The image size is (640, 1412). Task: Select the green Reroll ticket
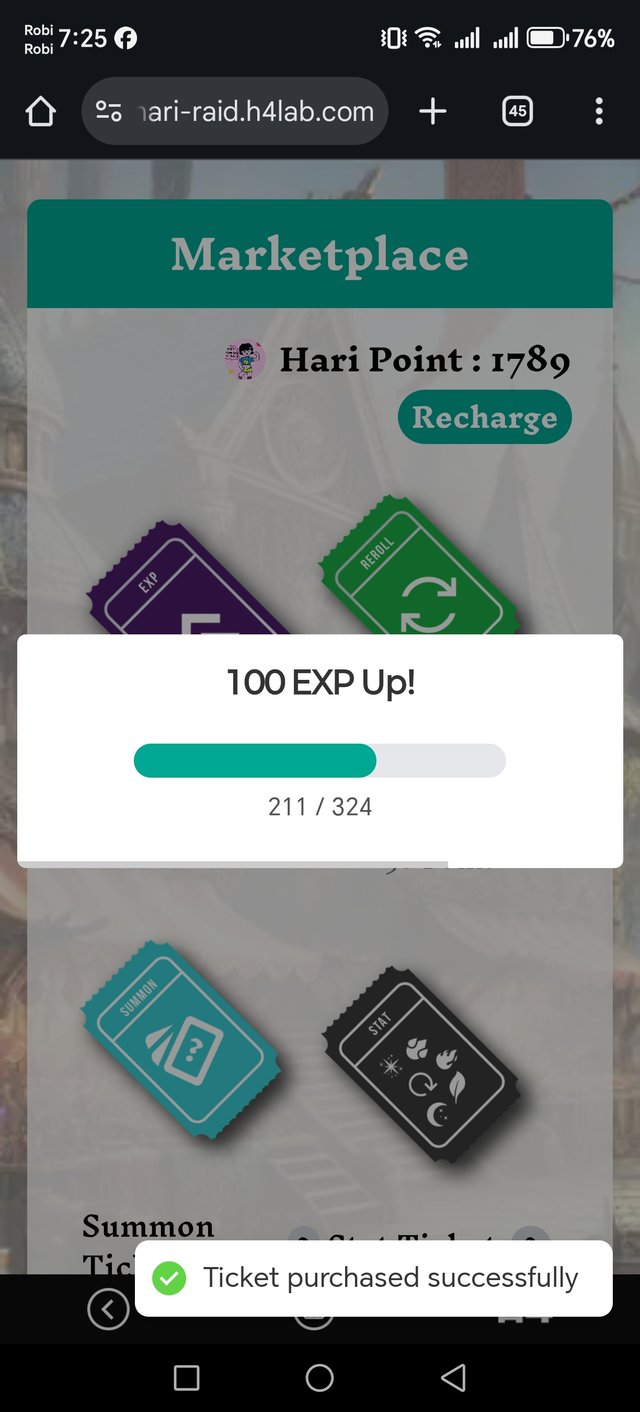pos(422,572)
